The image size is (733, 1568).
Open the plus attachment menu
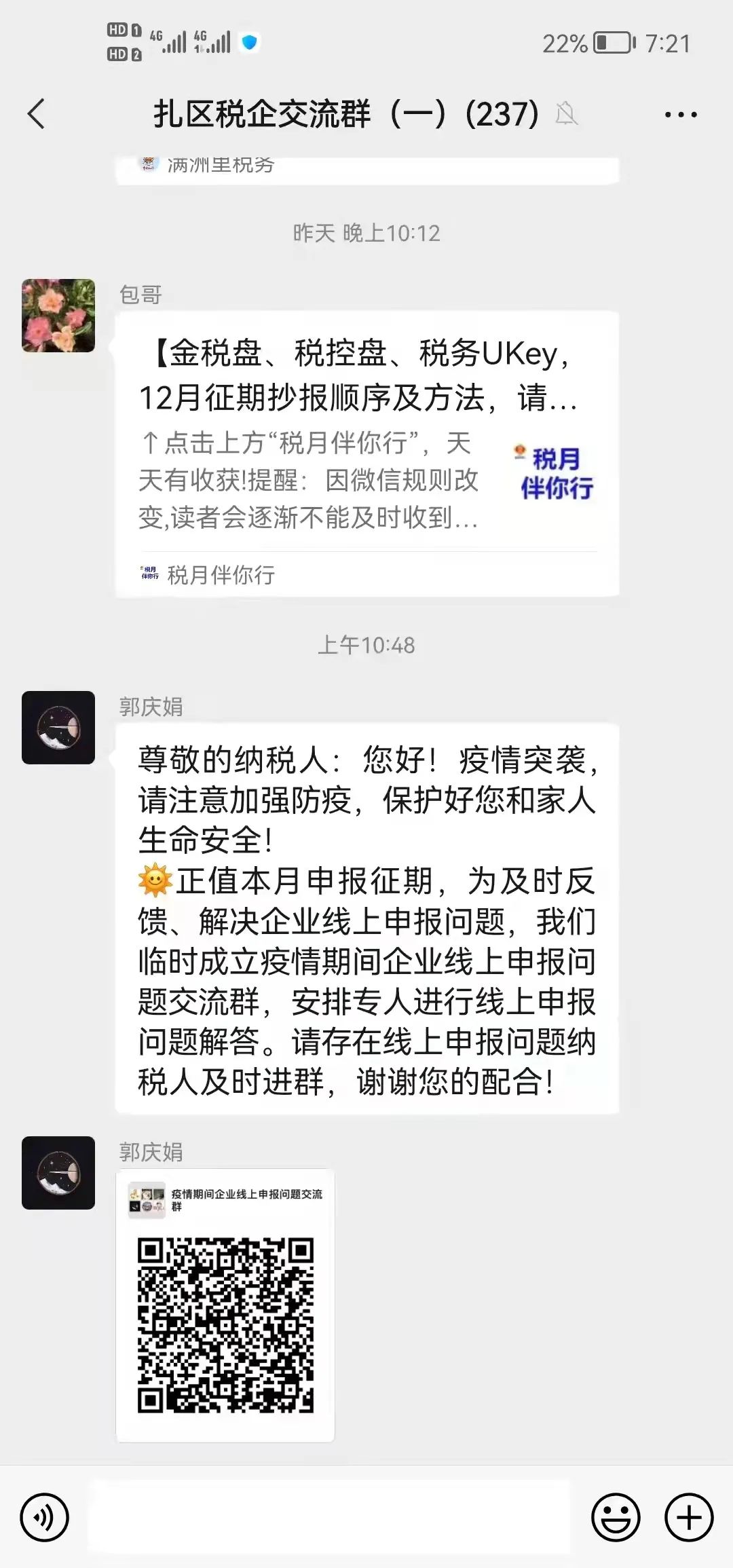click(x=689, y=1517)
